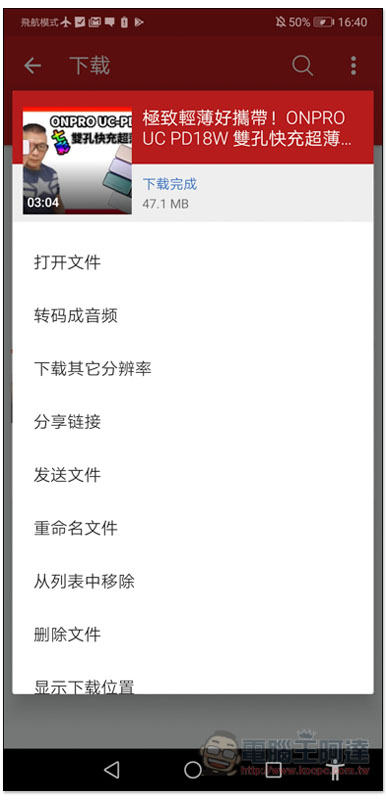Tap 分享链接 to share the link
This screenshot has height=800, width=386.
coord(193,422)
